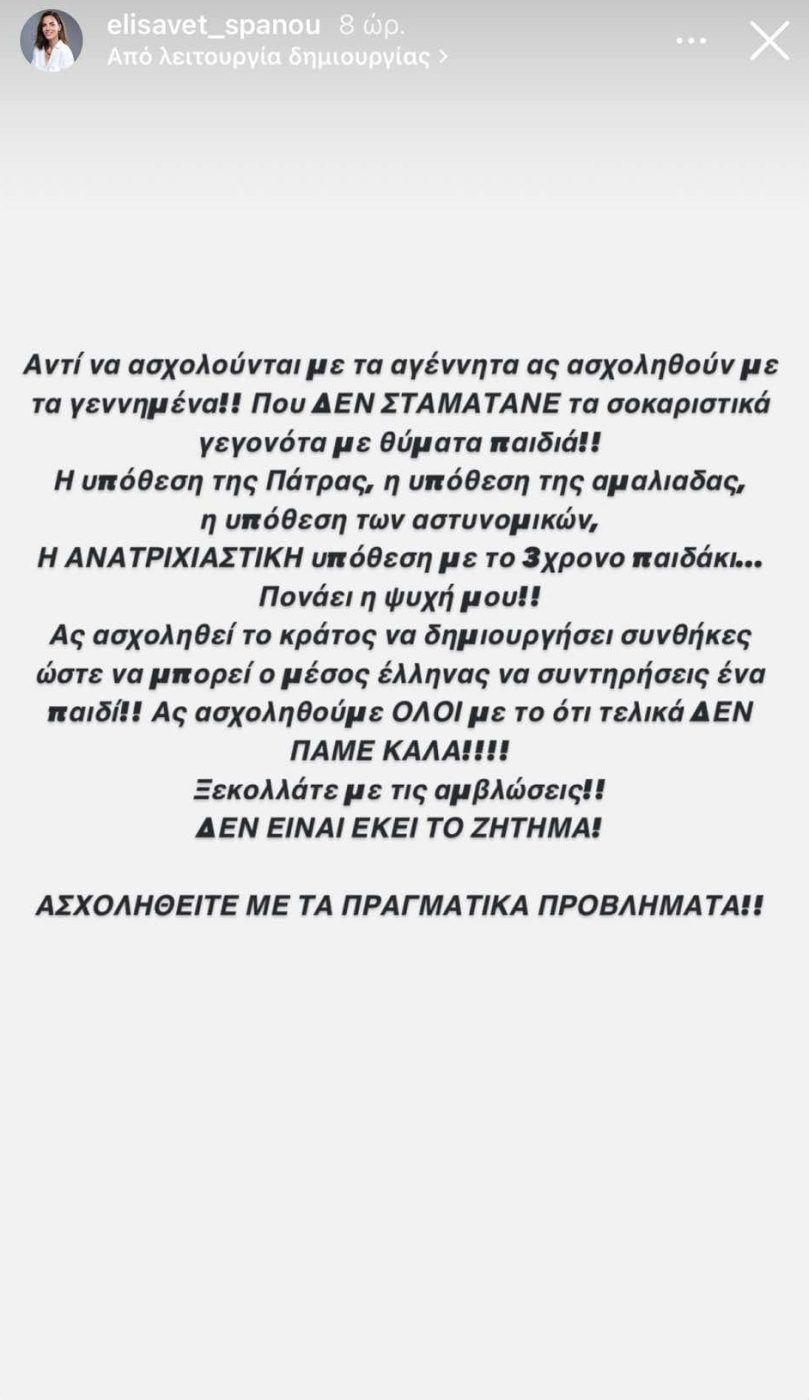Open the elisavet_spanou username link
The width and height of the screenshot is (809, 1400).
tap(216, 25)
